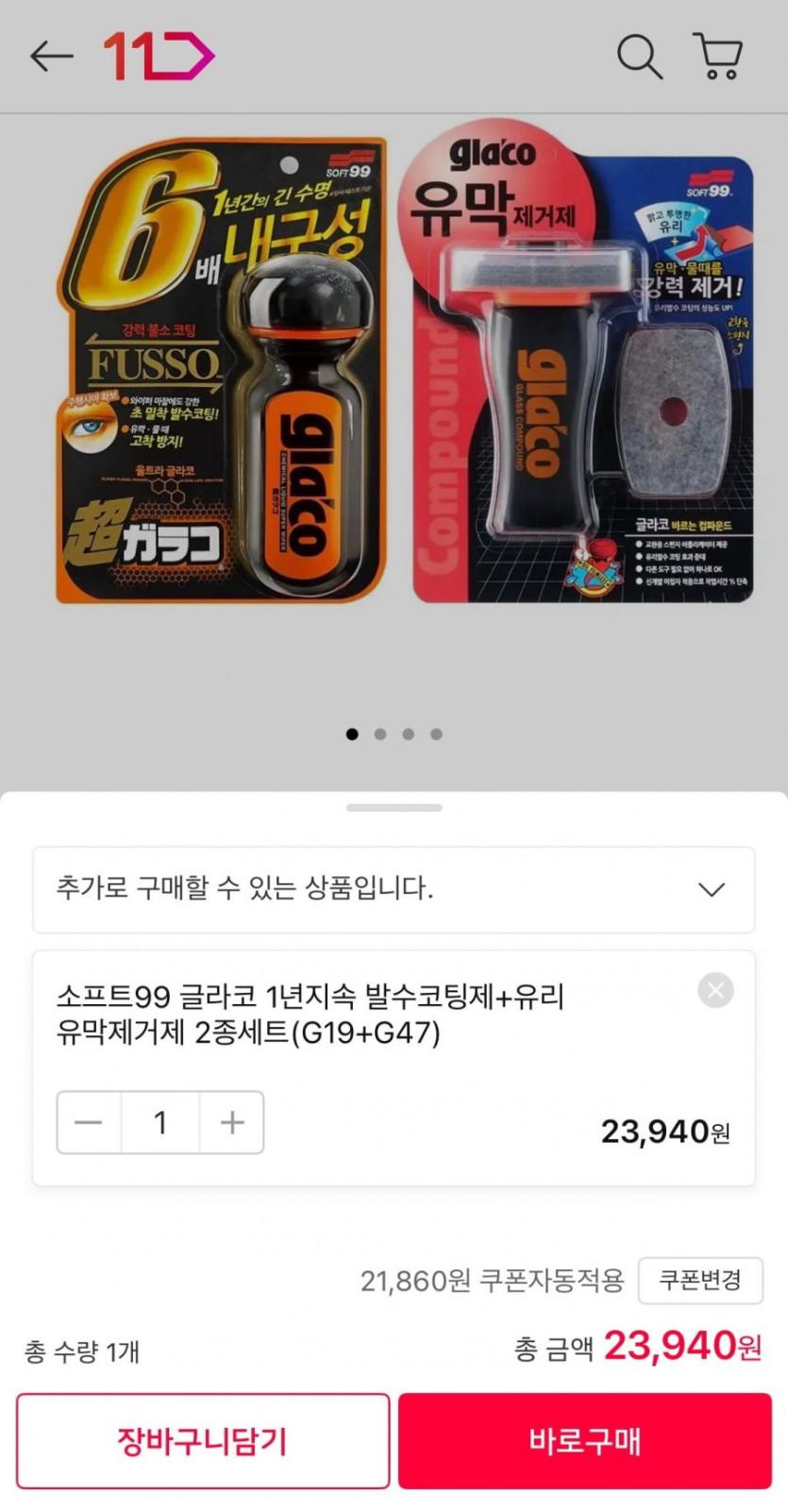Jump to the third image via its dot

(x=408, y=733)
